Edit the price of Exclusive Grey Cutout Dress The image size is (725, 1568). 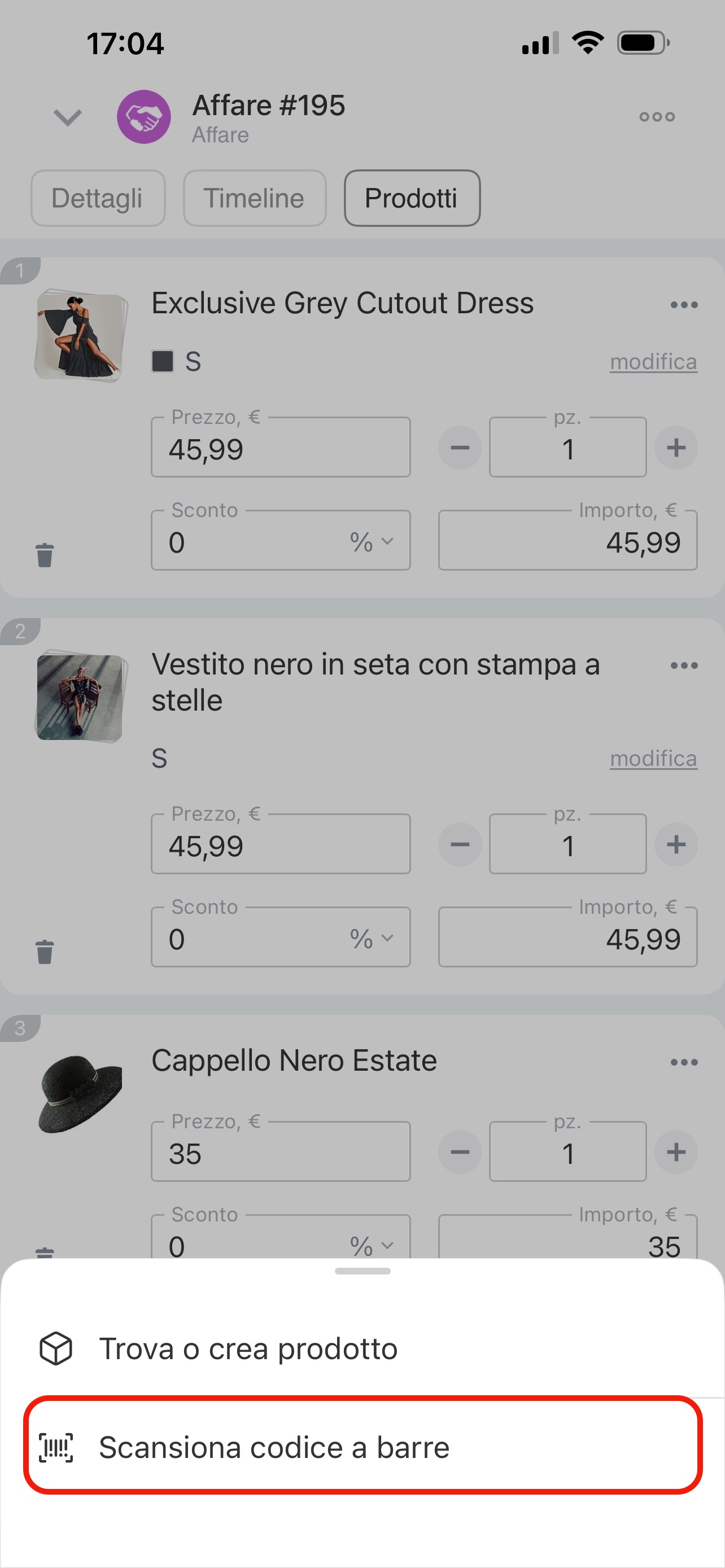[x=281, y=449]
